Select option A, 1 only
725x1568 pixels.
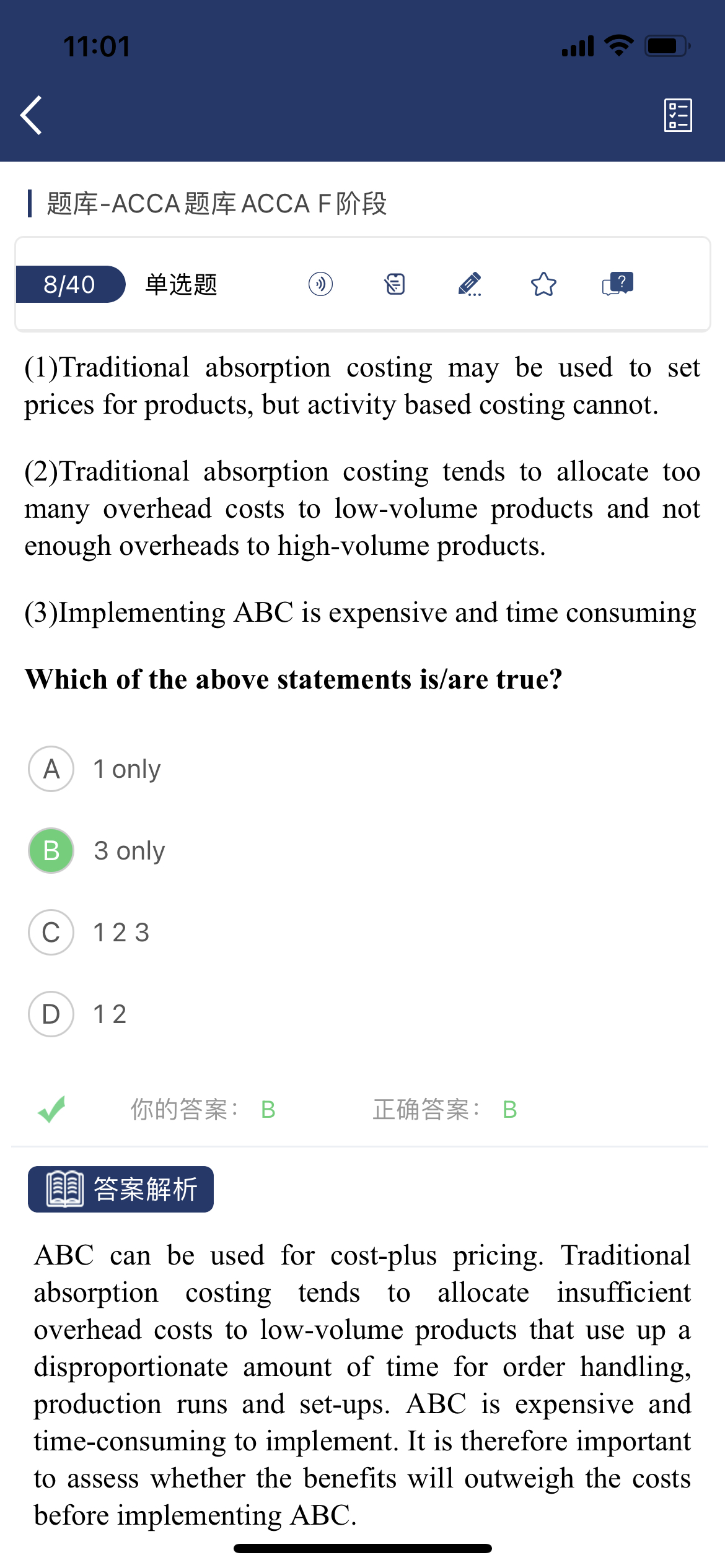click(x=51, y=769)
